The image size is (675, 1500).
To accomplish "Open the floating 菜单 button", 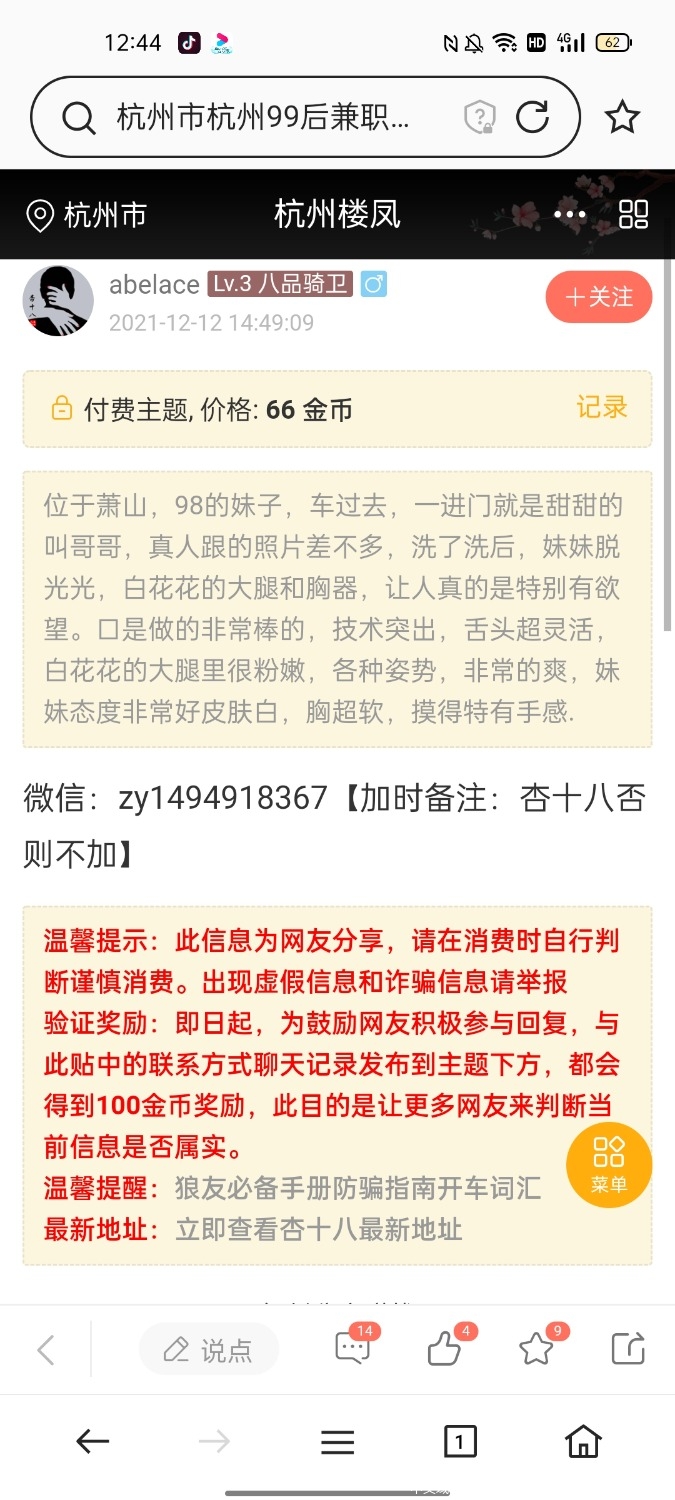I will coord(608,1164).
